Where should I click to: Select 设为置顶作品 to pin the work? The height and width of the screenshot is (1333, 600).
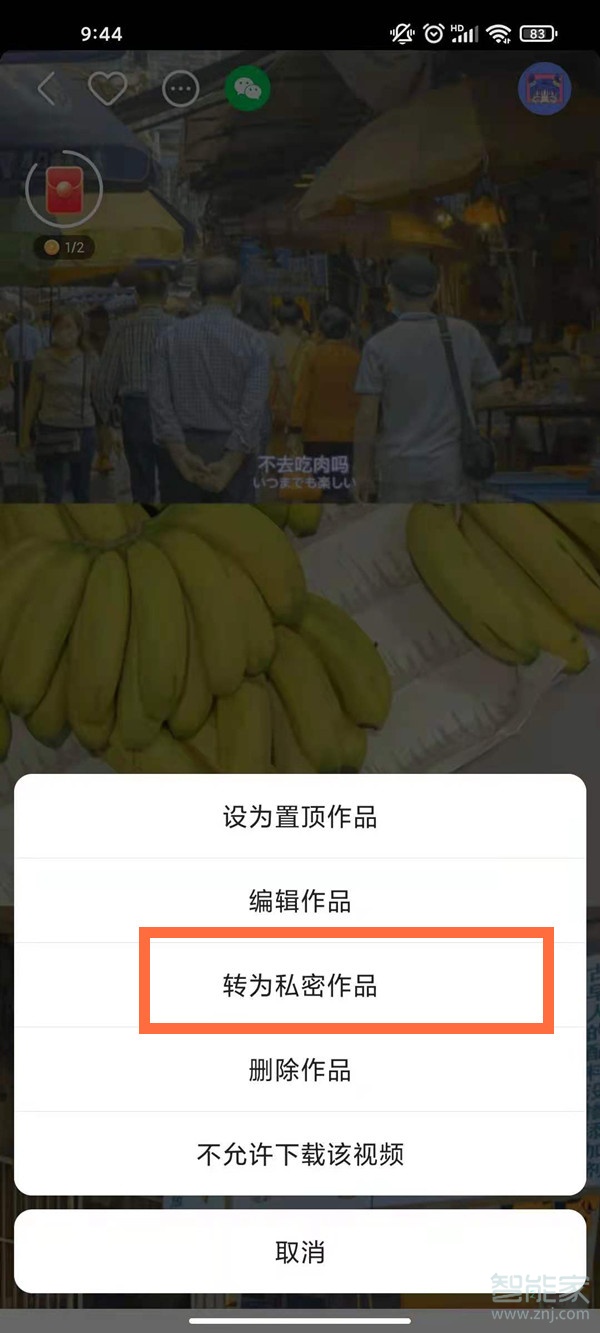(300, 817)
